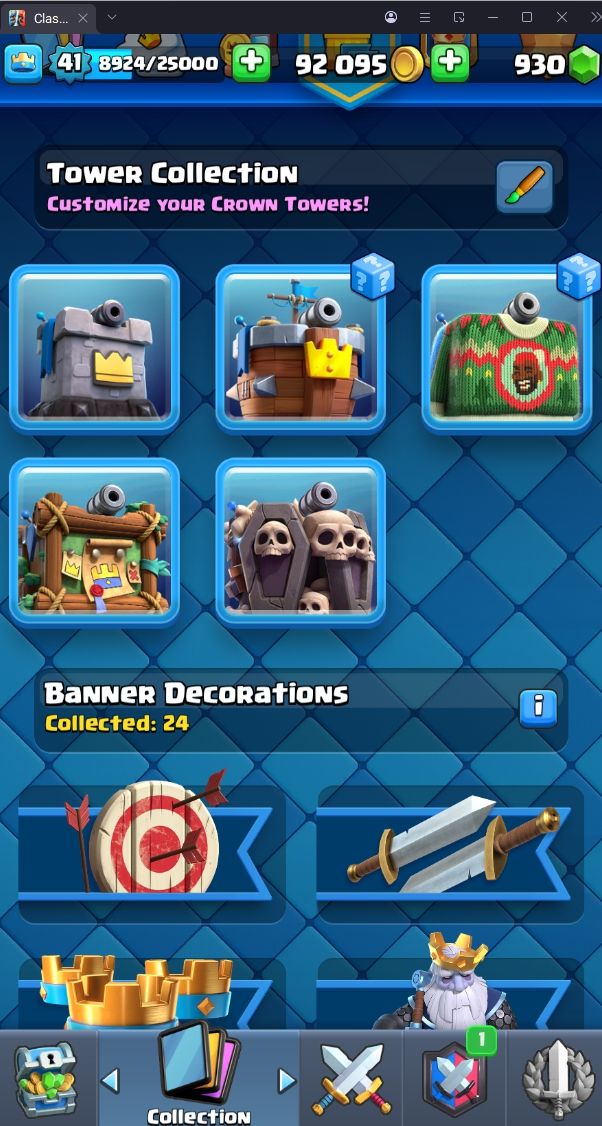Tap the King level crown icon

pos(23,64)
